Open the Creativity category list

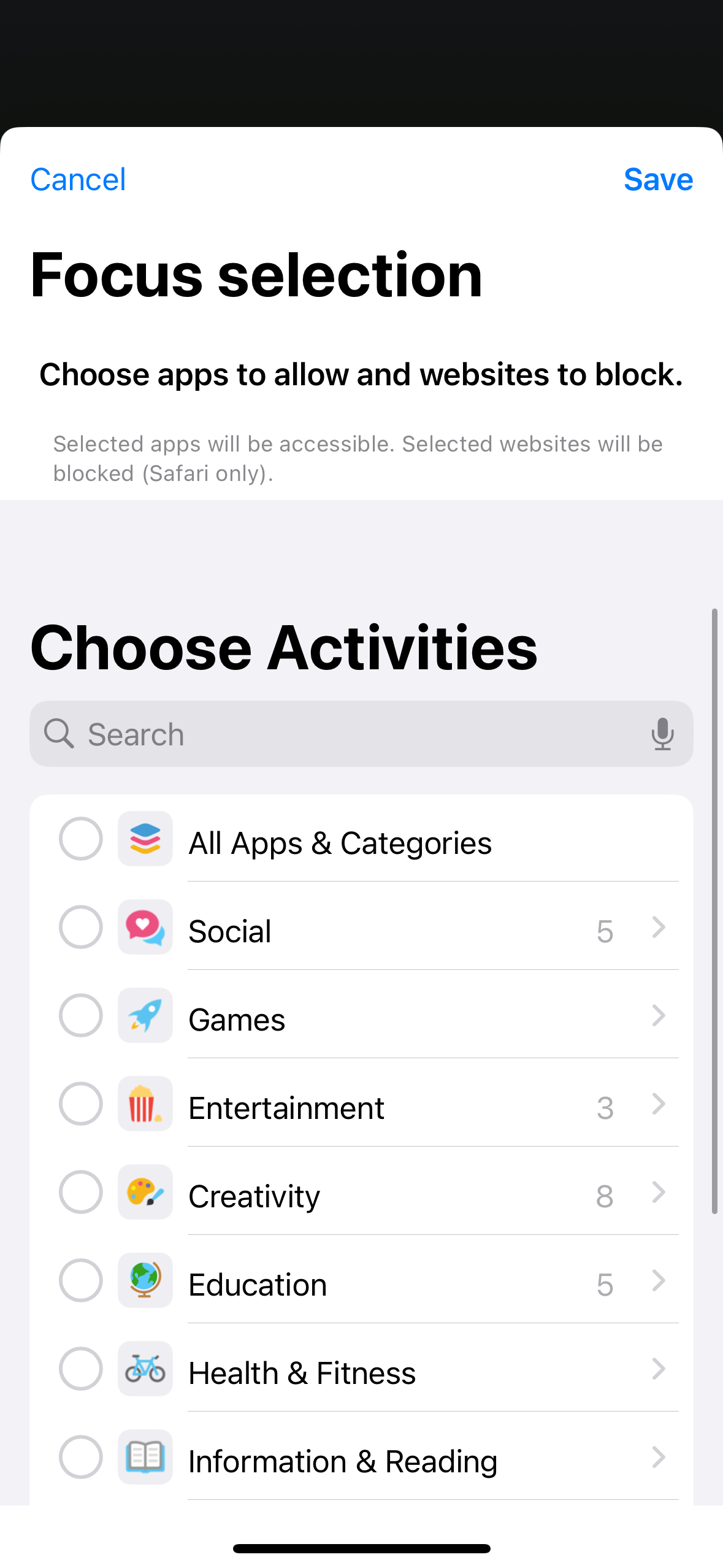click(x=658, y=1192)
